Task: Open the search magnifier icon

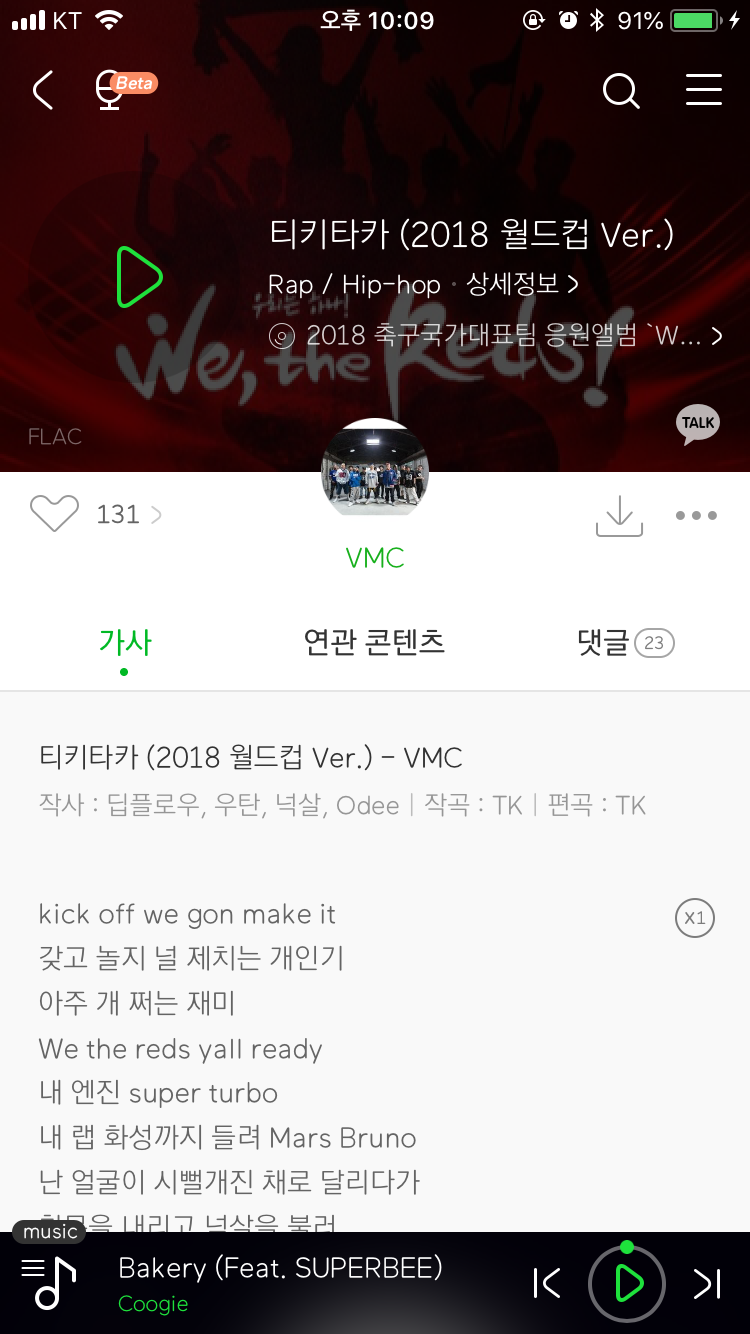Action: (x=621, y=91)
